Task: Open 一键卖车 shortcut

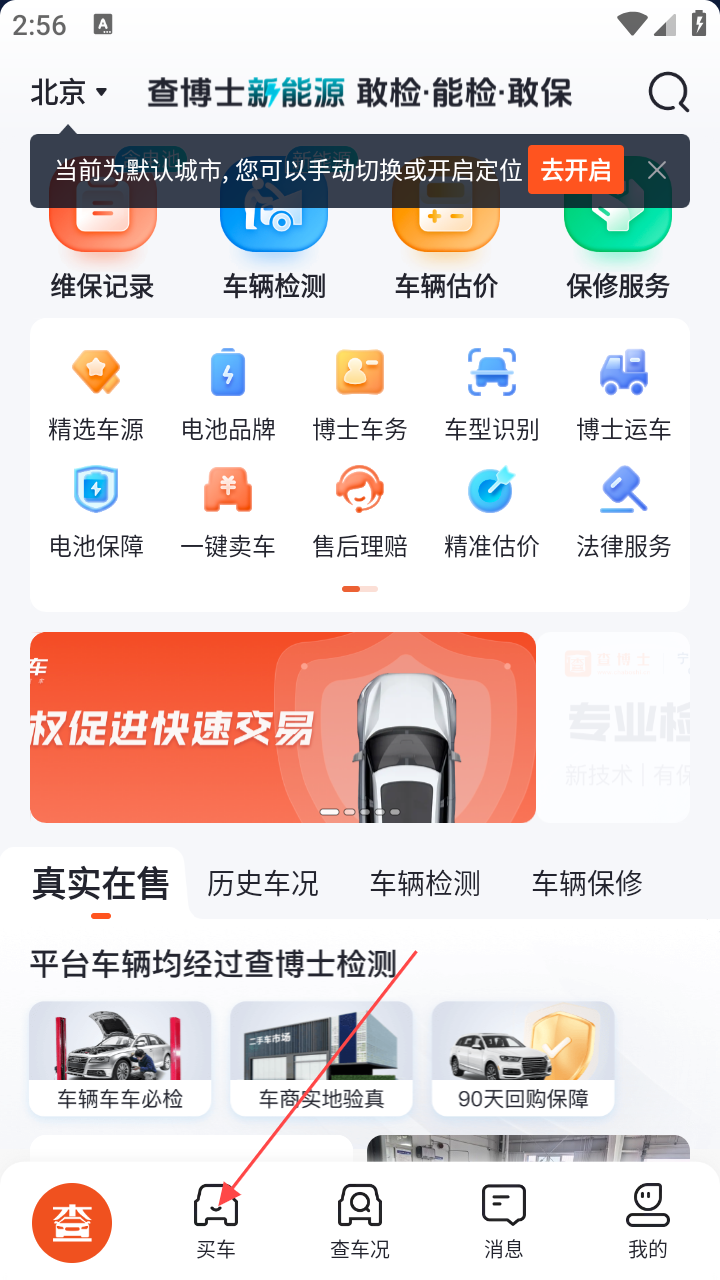Action: point(228,512)
